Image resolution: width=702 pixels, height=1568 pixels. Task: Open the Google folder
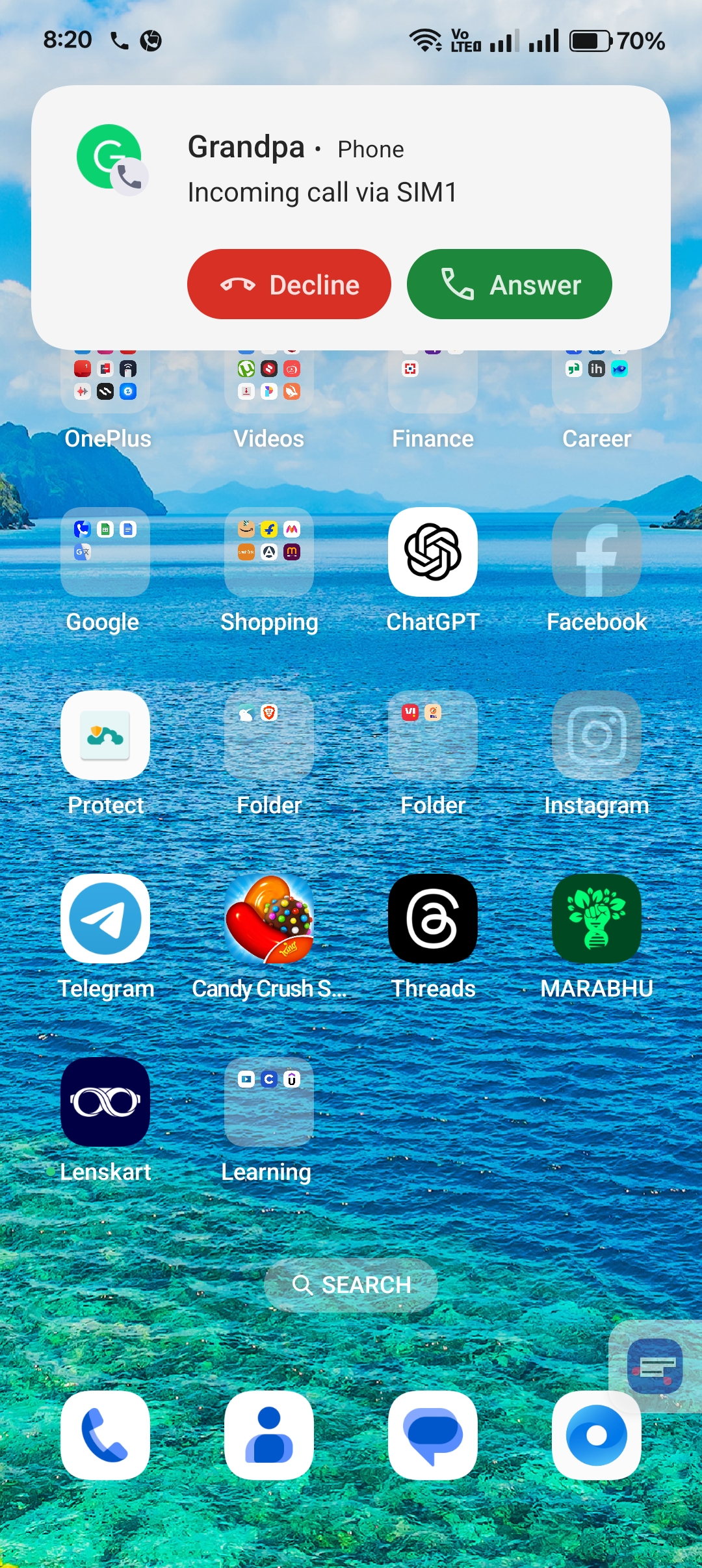105,552
